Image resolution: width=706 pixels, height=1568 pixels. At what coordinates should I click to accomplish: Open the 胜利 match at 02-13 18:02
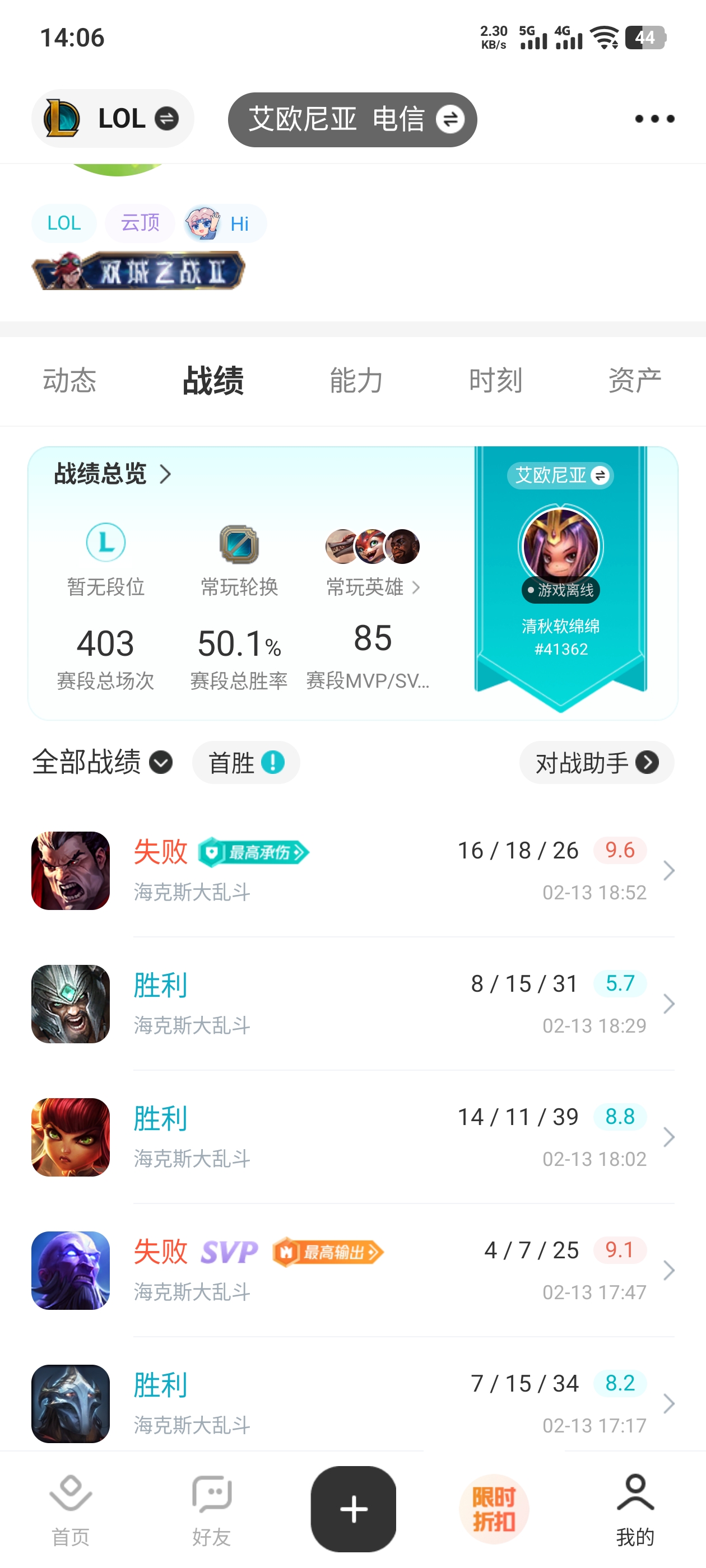pyautogui.click(x=354, y=1137)
